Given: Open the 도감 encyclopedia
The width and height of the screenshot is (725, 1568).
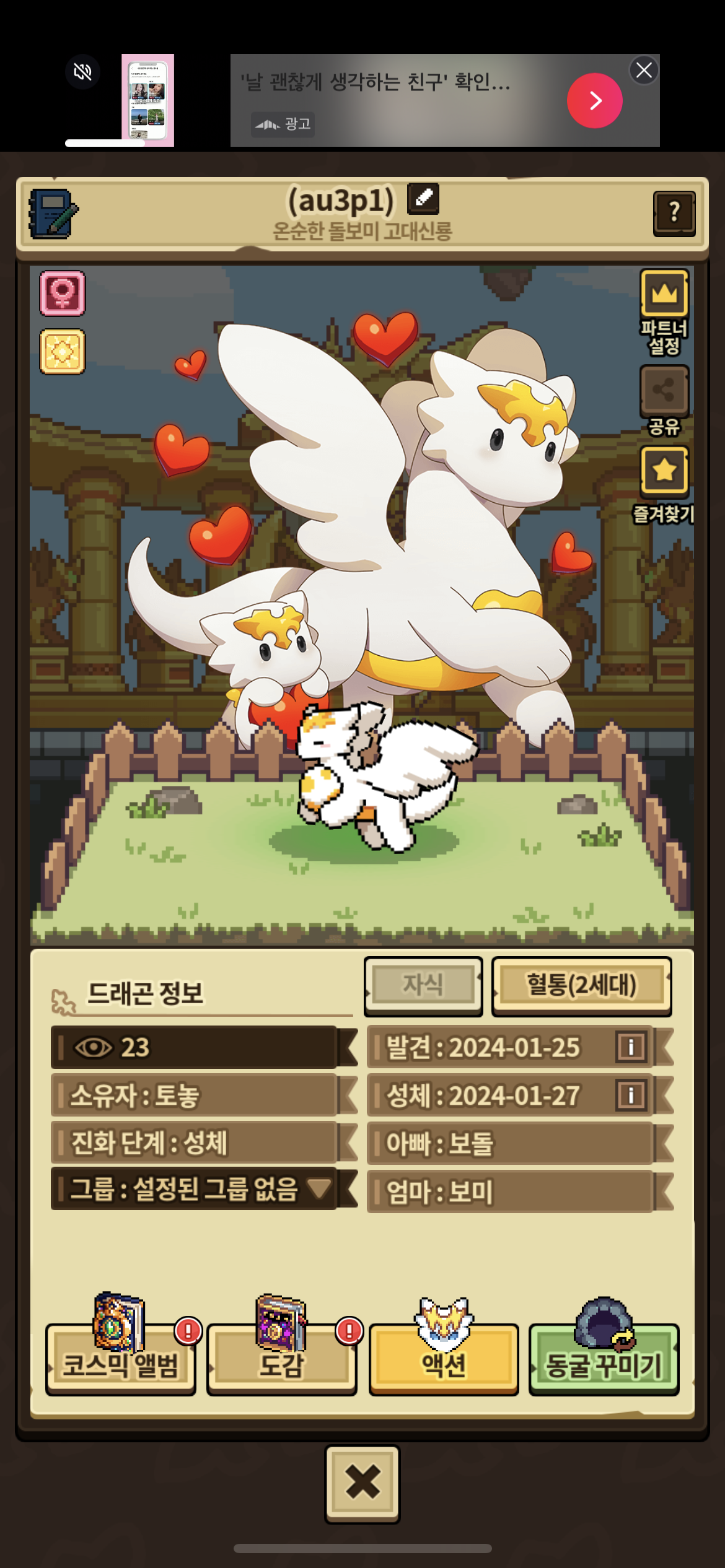Looking at the screenshot, I should pyautogui.click(x=282, y=1359).
